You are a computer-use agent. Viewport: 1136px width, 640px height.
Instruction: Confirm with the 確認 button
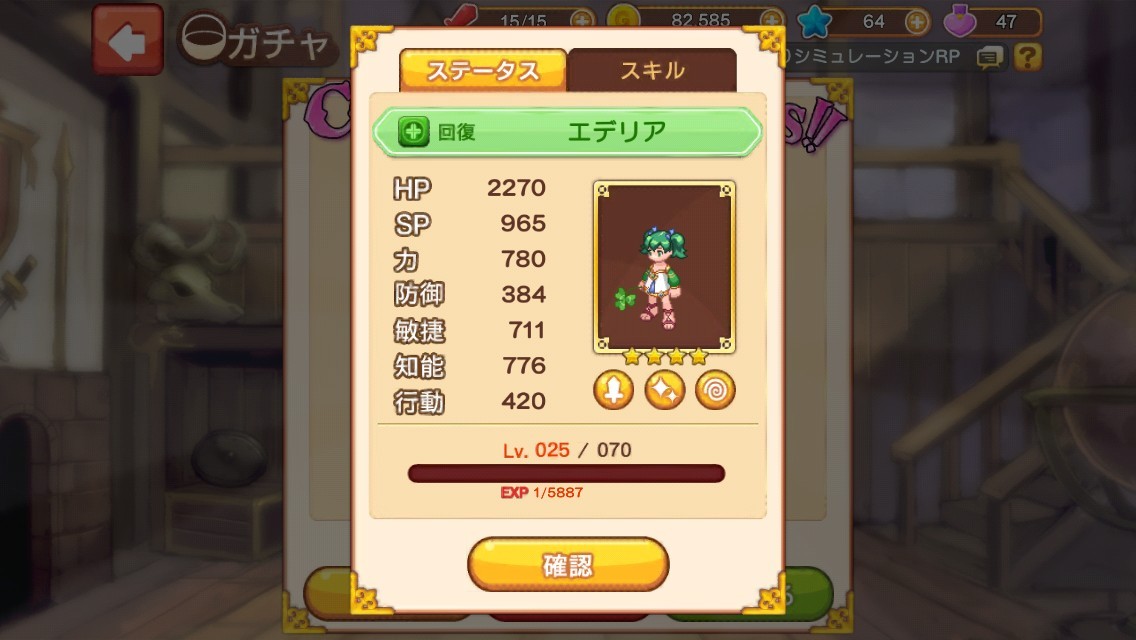point(567,565)
